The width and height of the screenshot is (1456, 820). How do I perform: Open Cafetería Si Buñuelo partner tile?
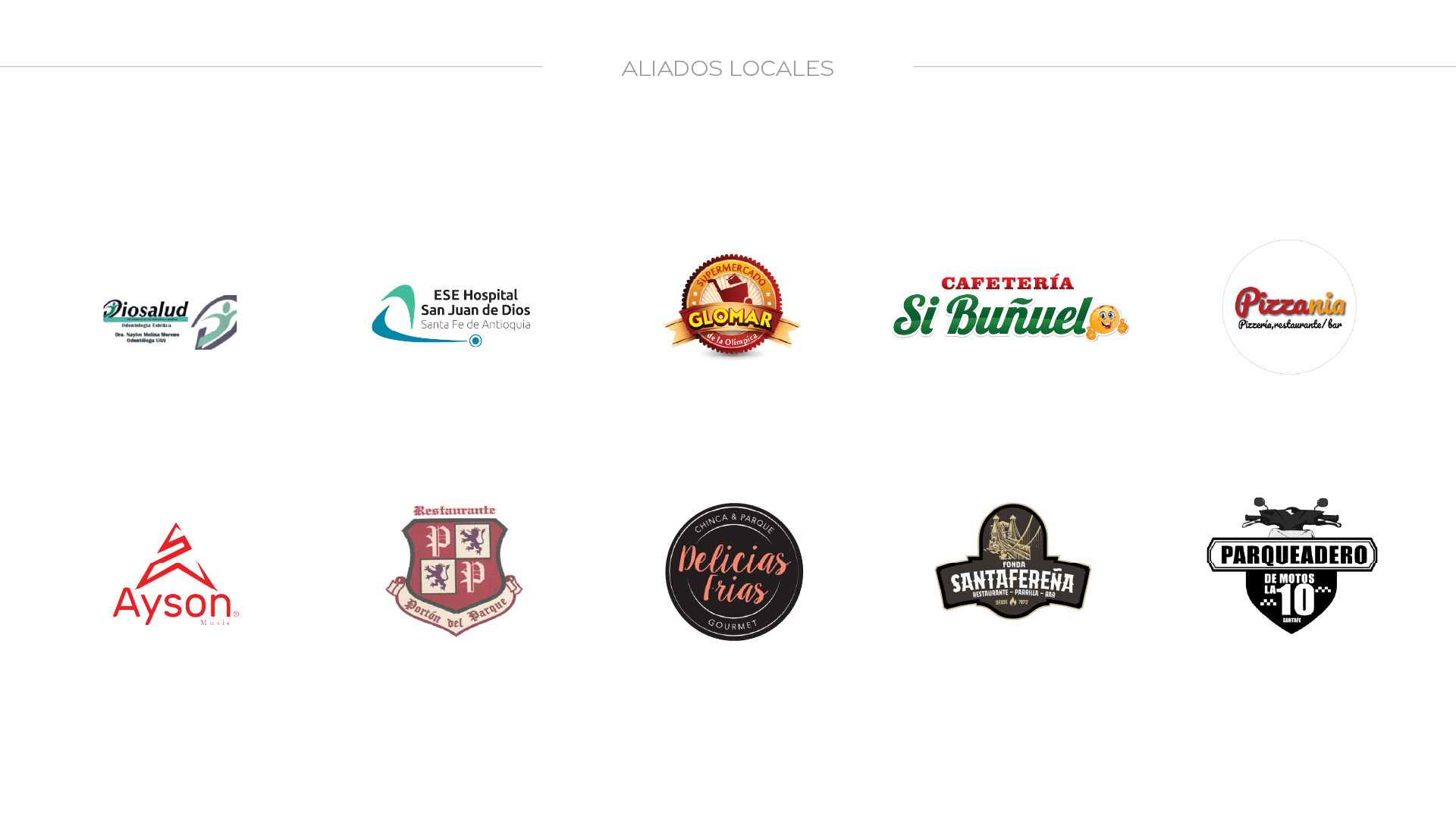pyautogui.click(x=1010, y=308)
